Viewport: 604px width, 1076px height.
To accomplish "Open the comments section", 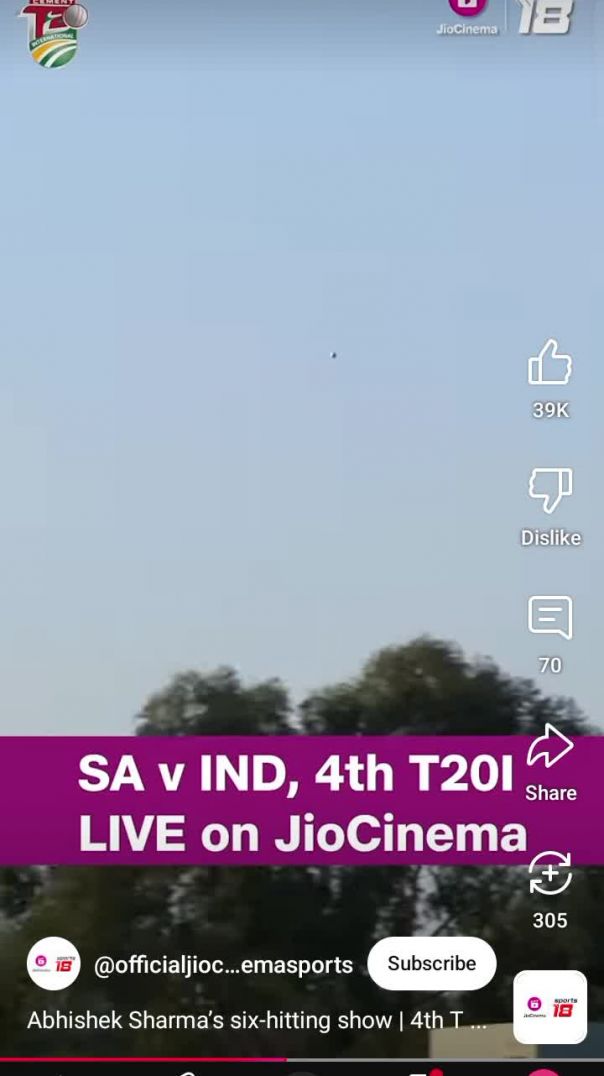I will pyautogui.click(x=550, y=618).
